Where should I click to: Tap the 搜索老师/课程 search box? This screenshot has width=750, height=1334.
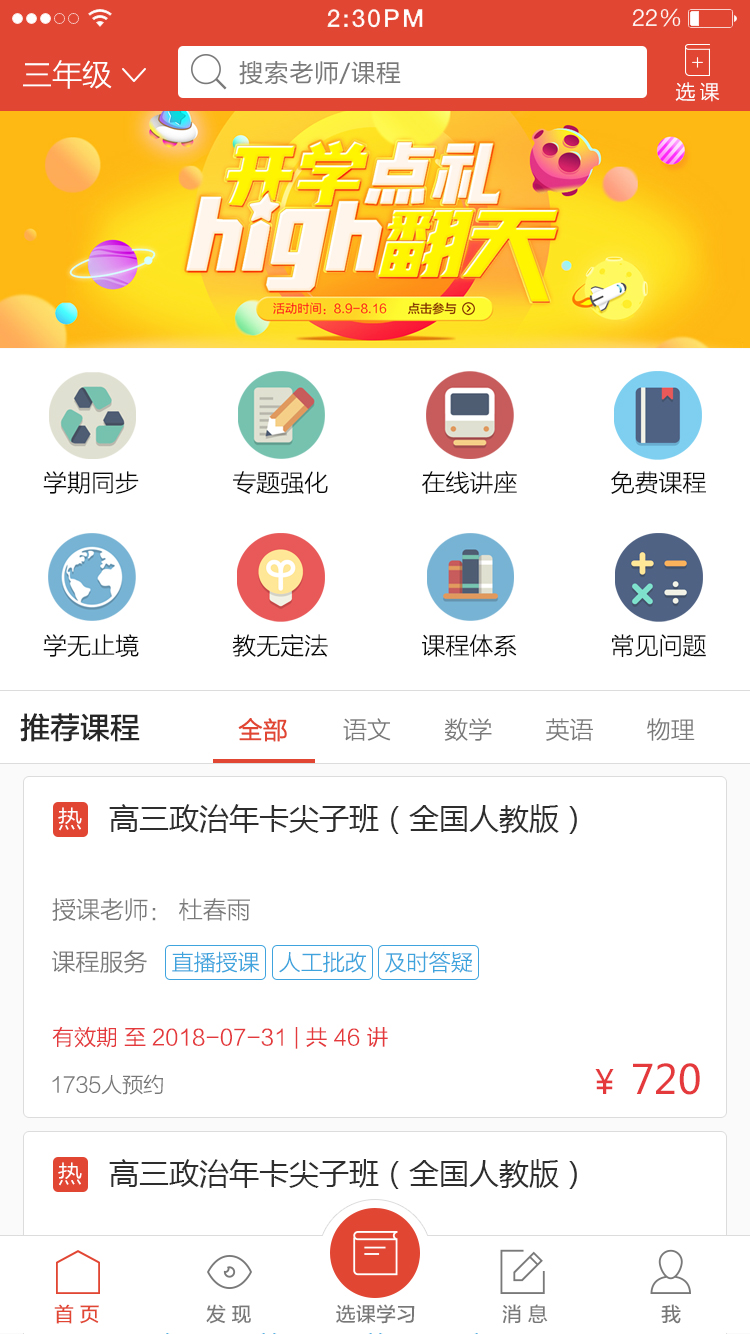pyautogui.click(x=412, y=72)
